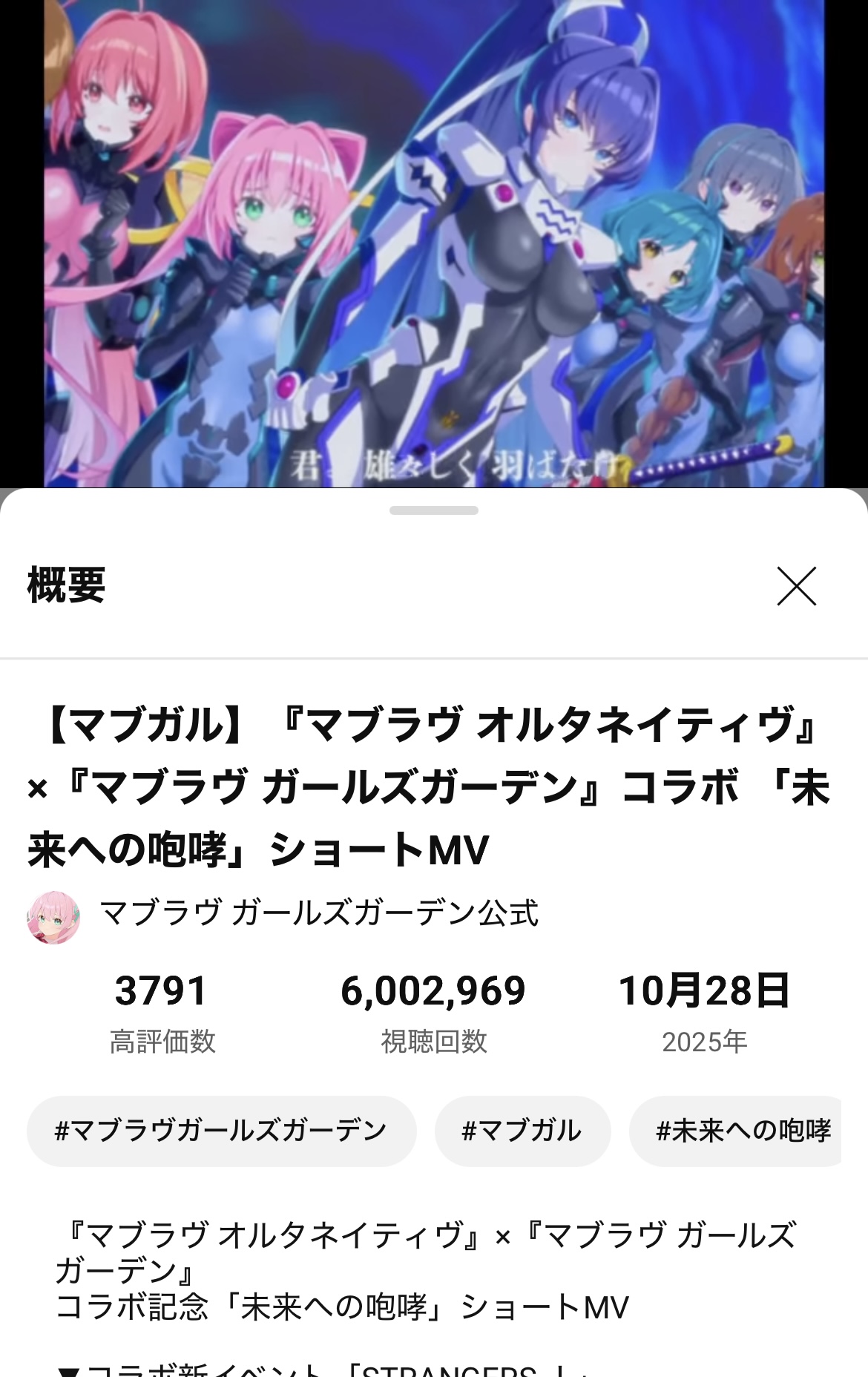Screen dimensions: 868x1377
Task: Close the 概要 description panel
Action: coord(796,586)
